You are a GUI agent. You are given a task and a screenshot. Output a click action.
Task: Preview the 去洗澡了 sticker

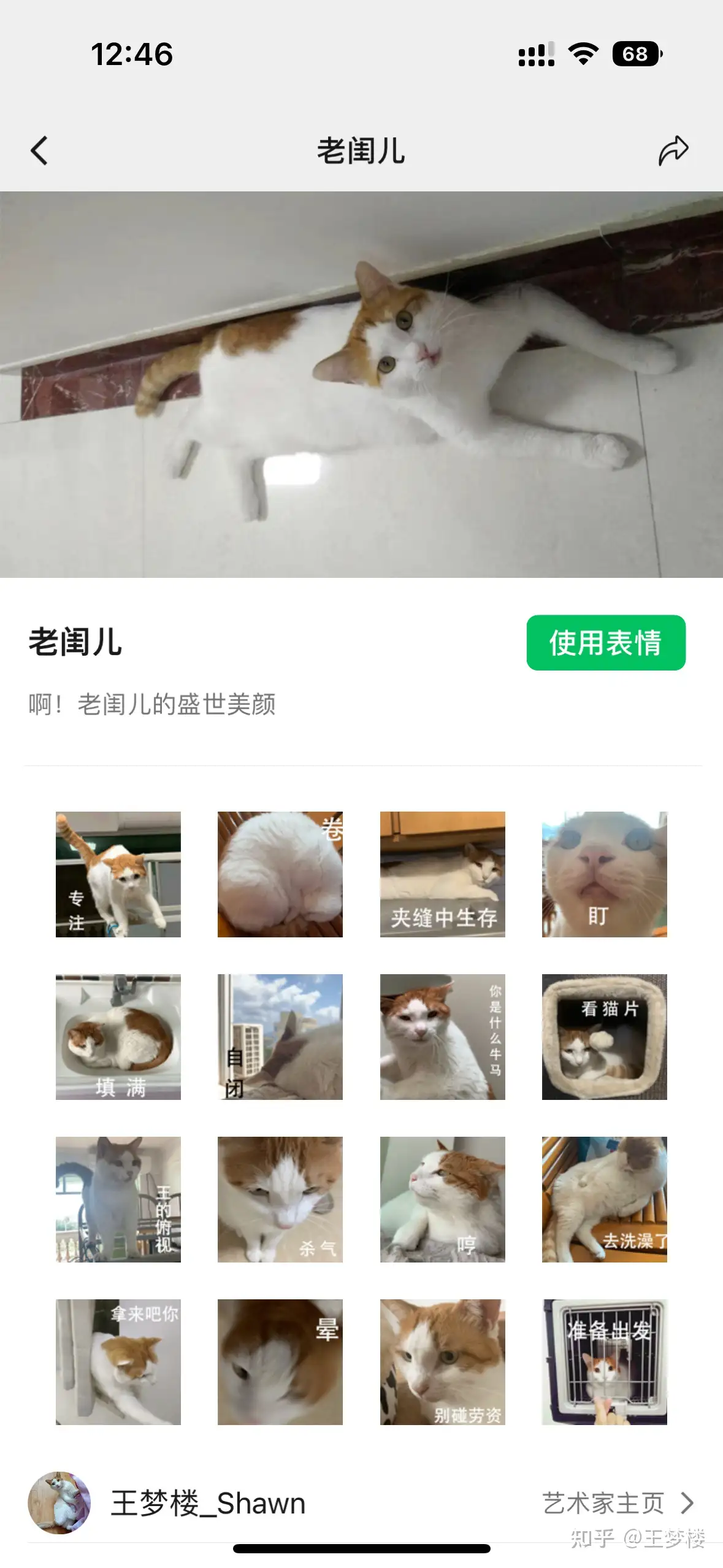tap(604, 1199)
